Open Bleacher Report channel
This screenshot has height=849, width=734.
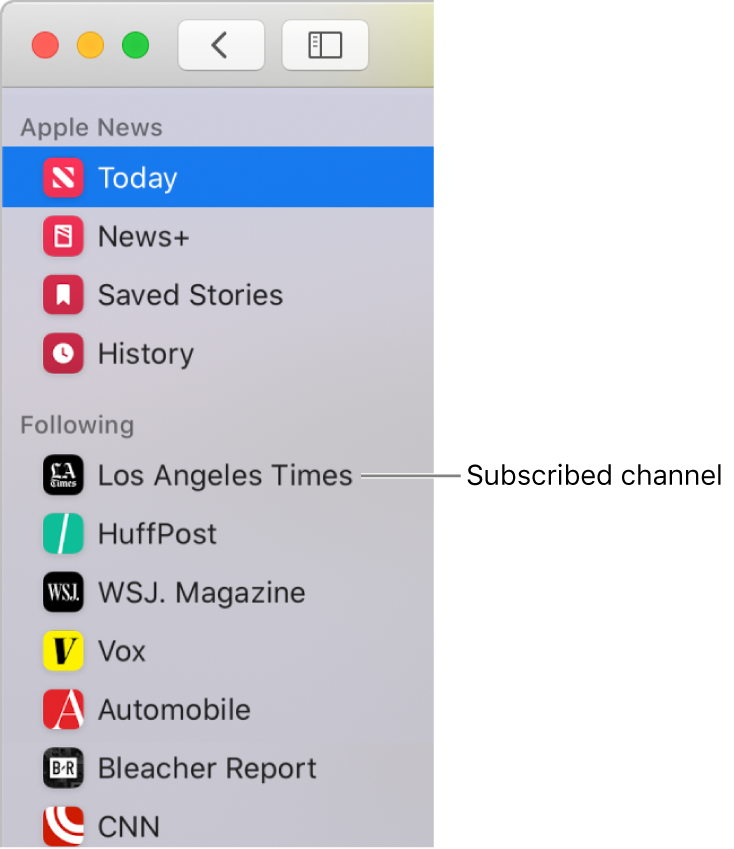tap(206, 768)
